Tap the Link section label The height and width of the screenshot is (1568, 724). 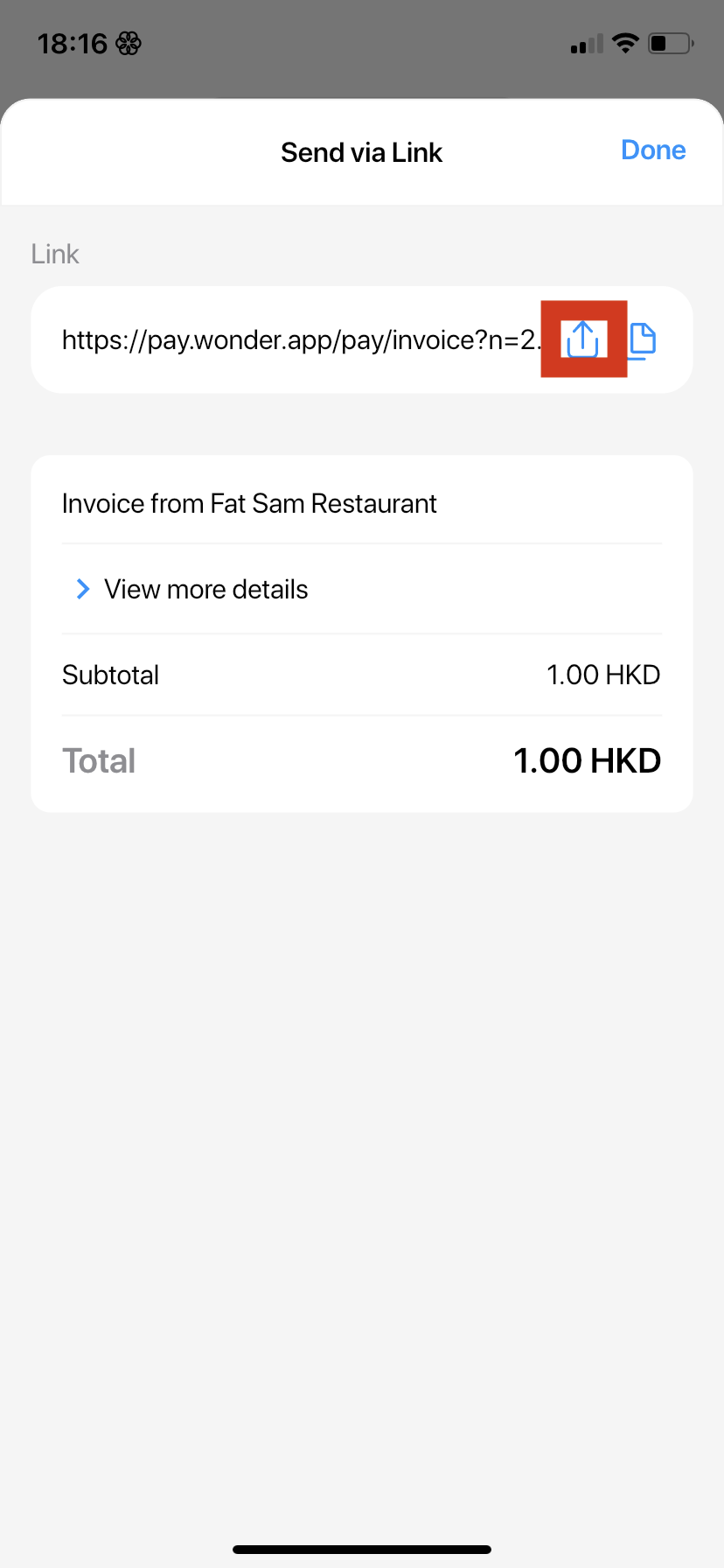point(54,253)
